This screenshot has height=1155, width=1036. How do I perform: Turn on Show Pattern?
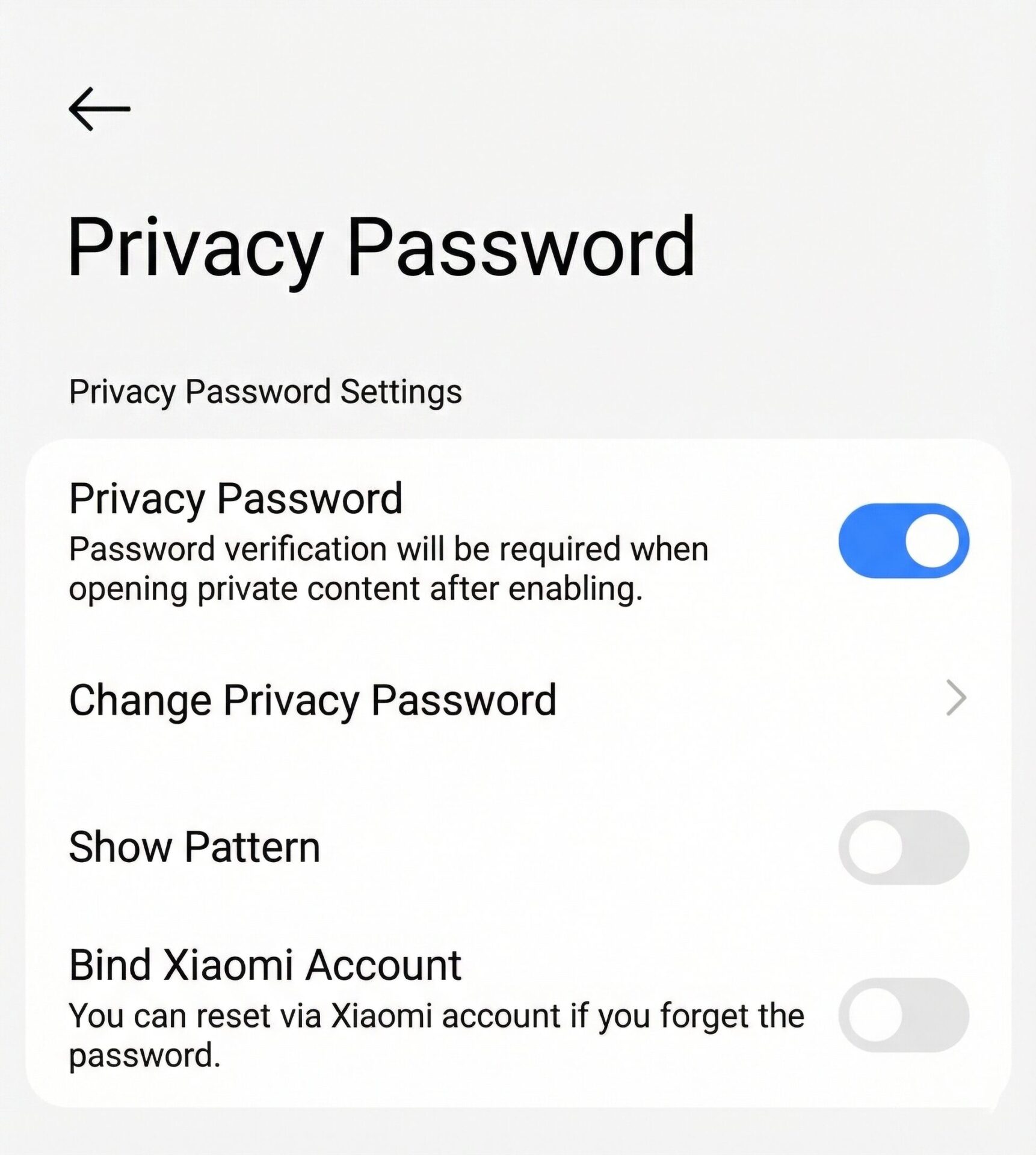point(903,847)
